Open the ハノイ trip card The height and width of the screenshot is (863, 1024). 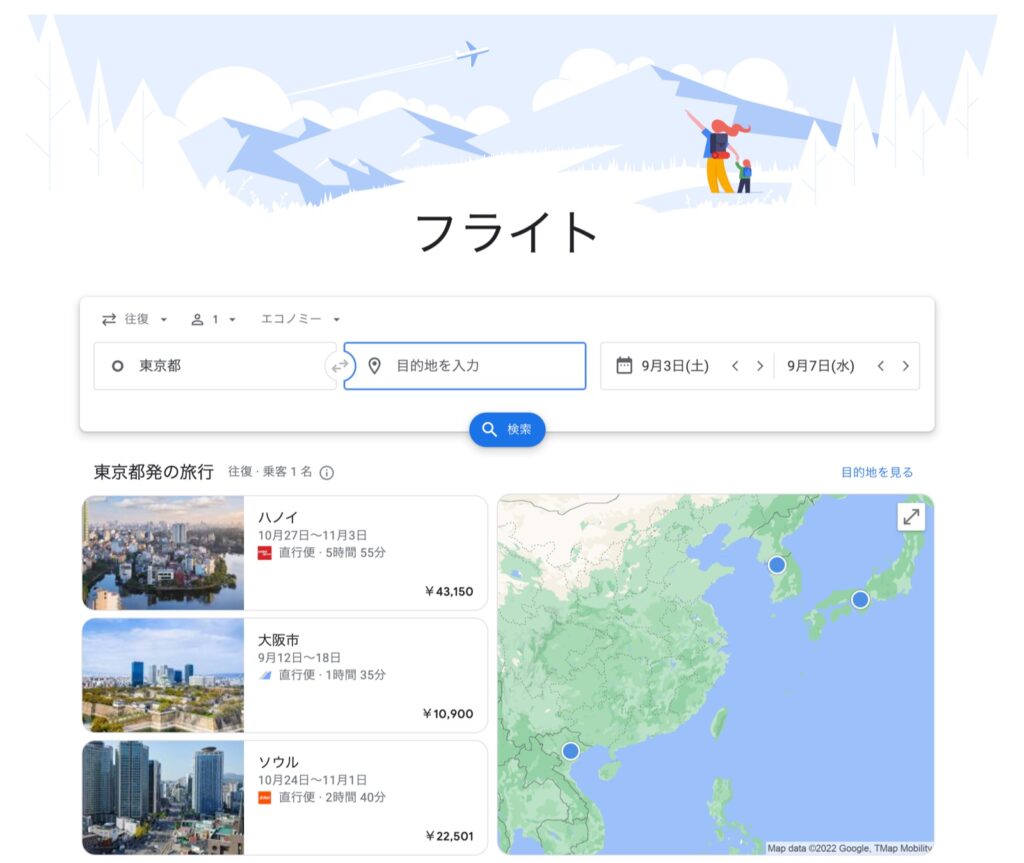tap(284, 552)
